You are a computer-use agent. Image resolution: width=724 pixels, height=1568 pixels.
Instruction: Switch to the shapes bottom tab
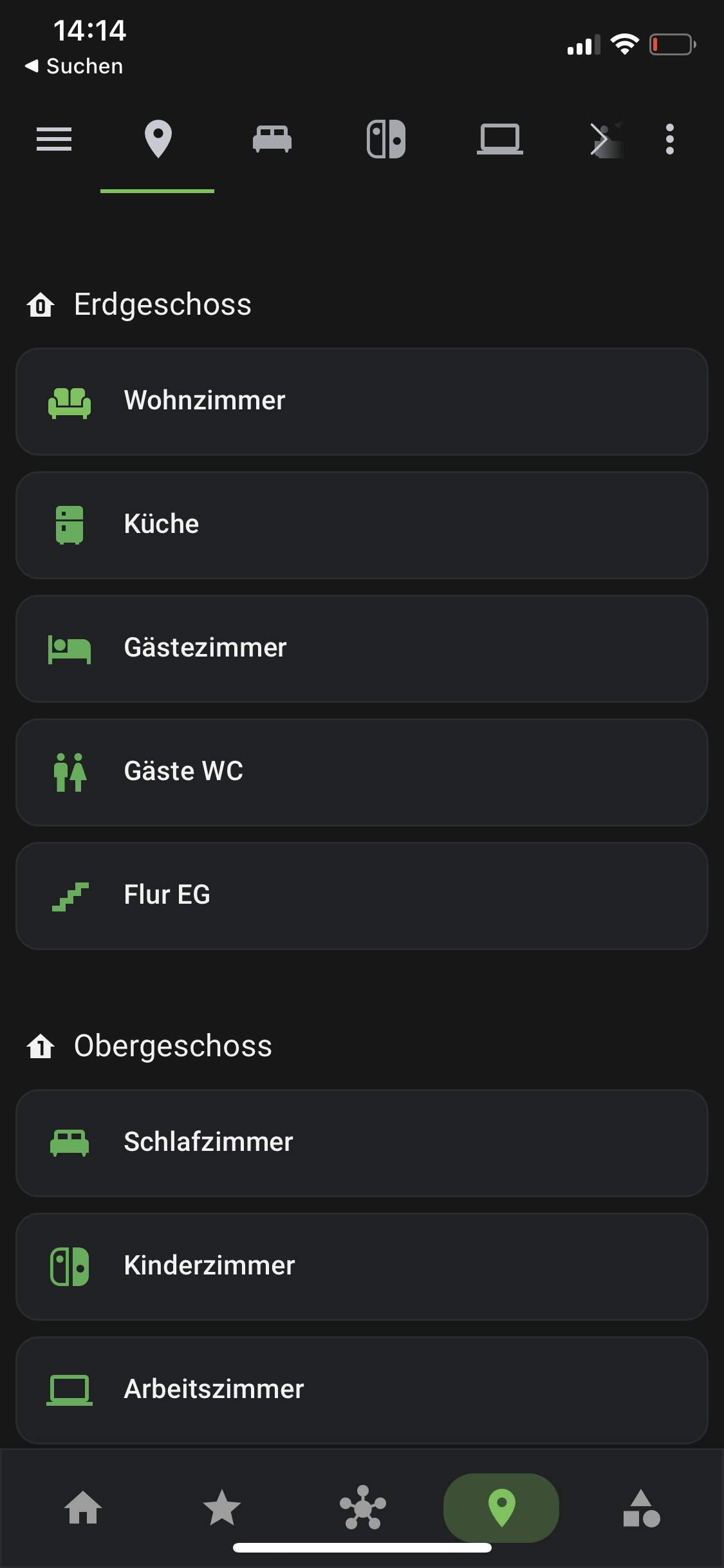pyautogui.click(x=641, y=1507)
